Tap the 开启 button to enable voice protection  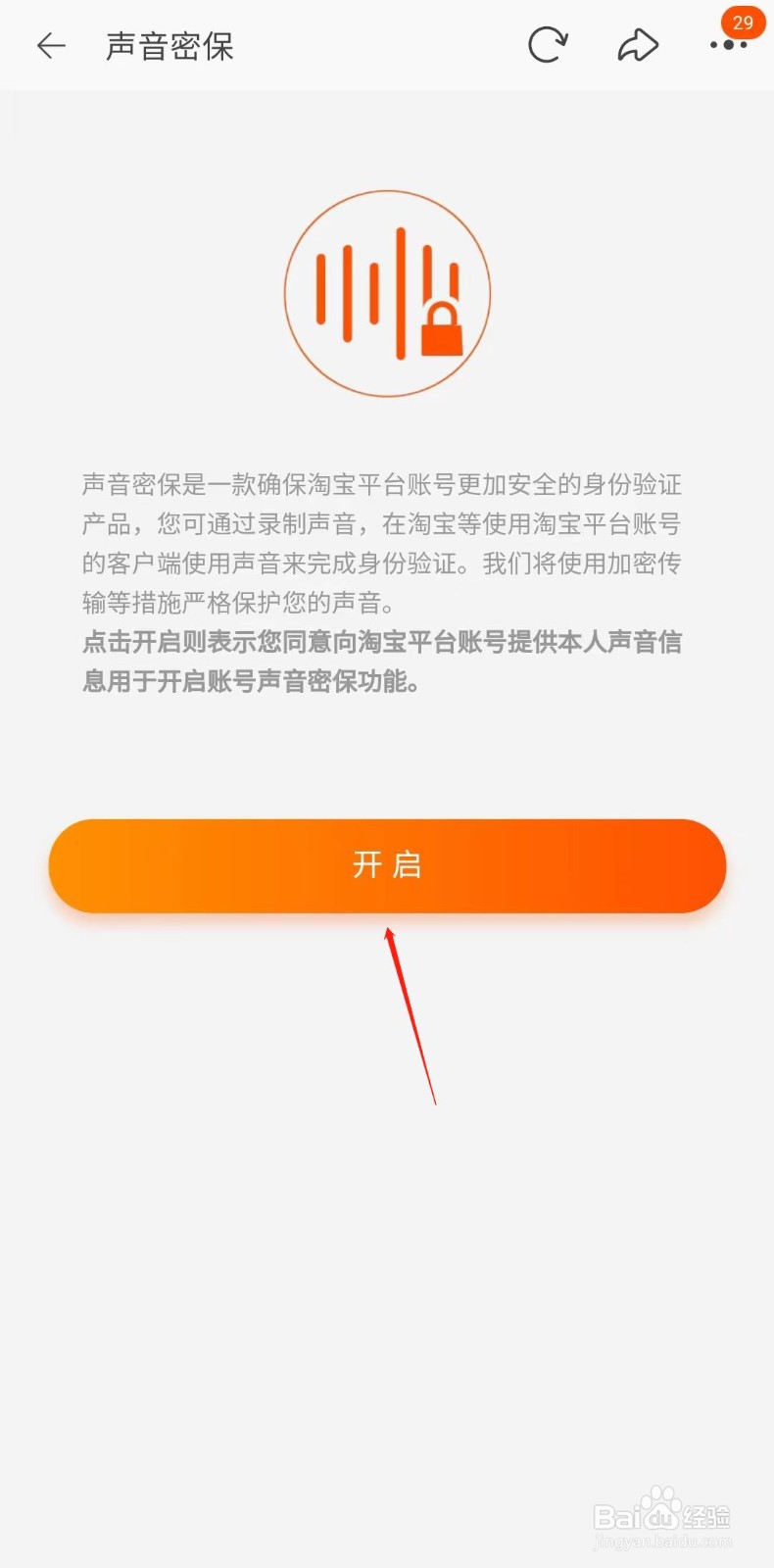(387, 865)
